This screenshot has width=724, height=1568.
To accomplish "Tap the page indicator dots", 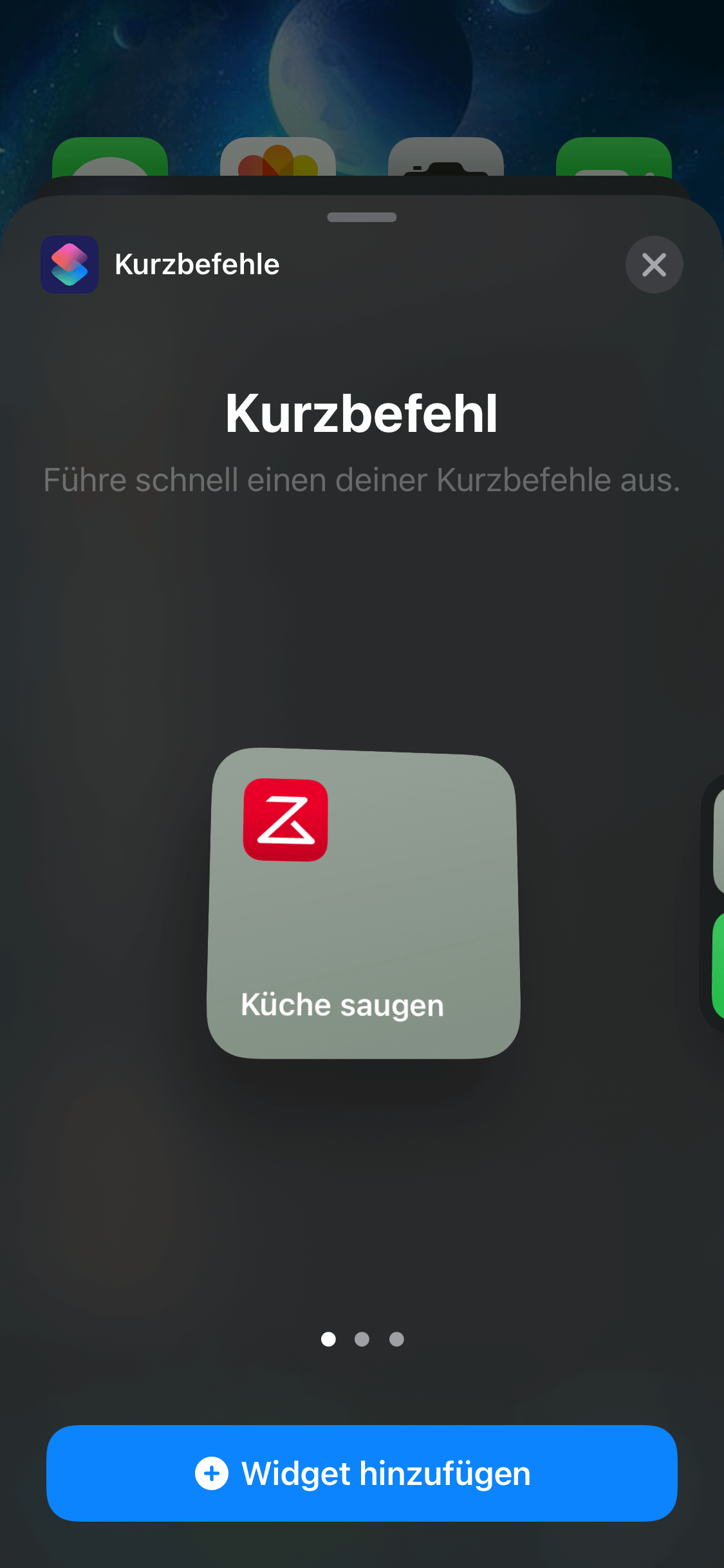I will click(x=362, y=1339).
